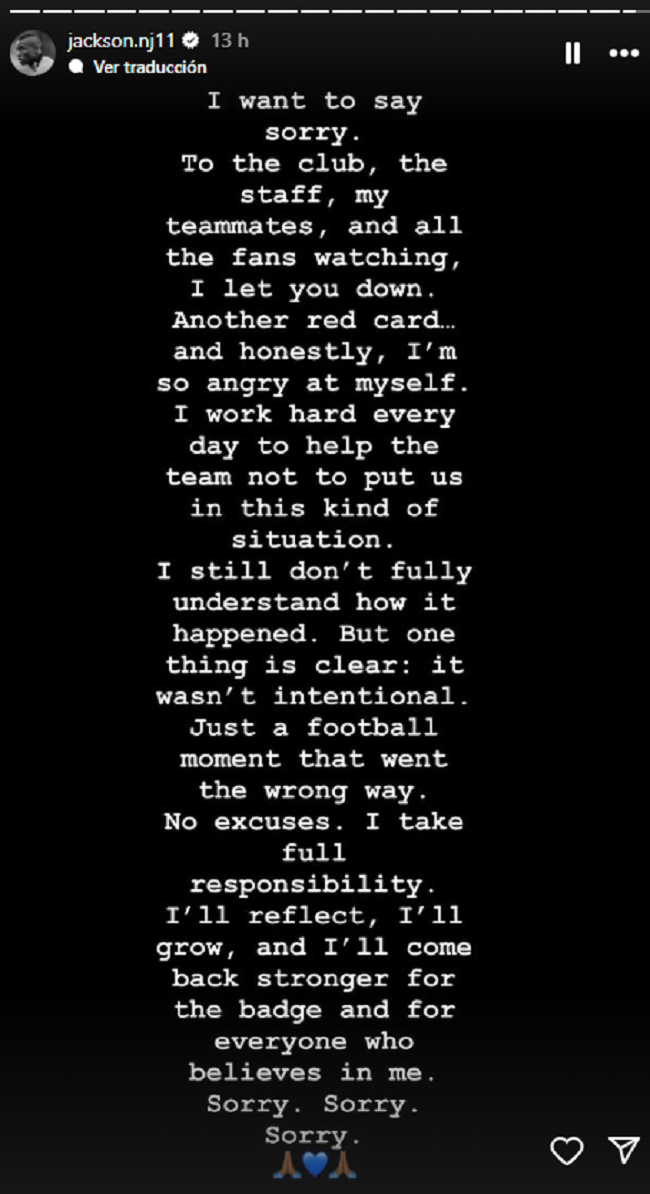Open jackson.nj11 profile from username
650x1194 pixels.
tap(120, 41)
